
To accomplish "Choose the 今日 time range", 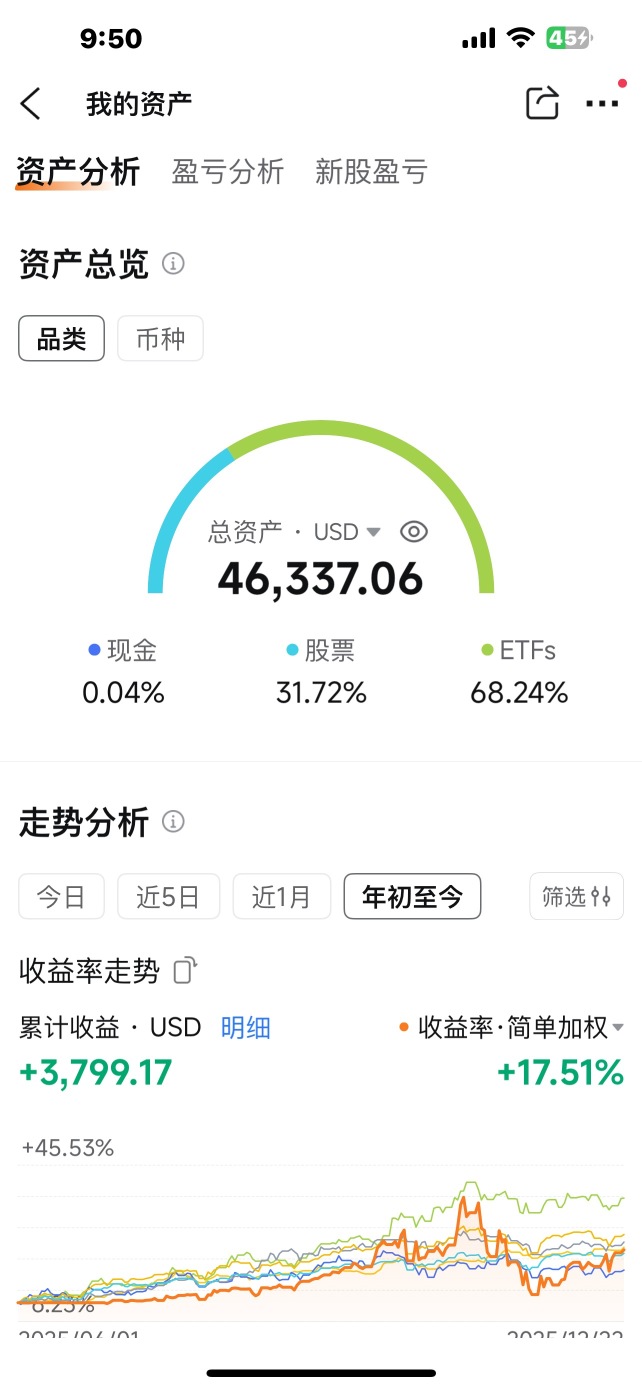I will (x=61, y=896).
